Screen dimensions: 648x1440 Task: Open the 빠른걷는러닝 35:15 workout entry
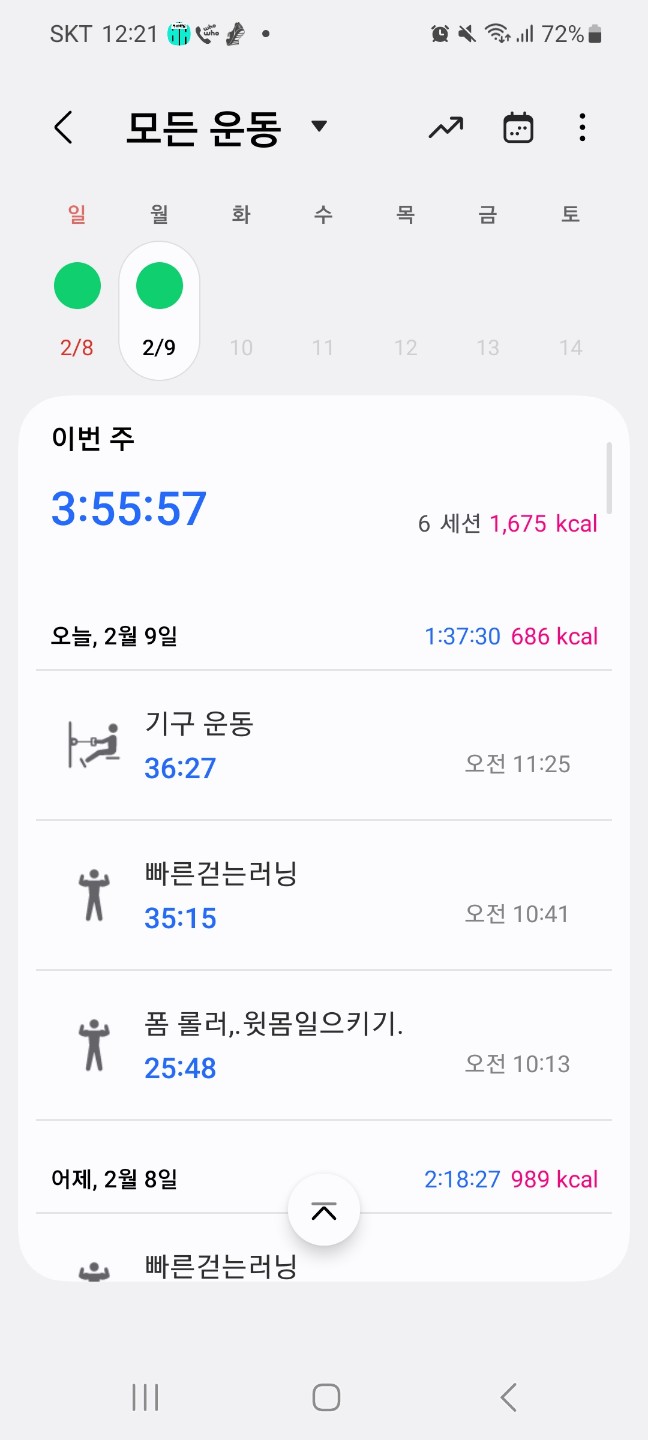point(324,895)
